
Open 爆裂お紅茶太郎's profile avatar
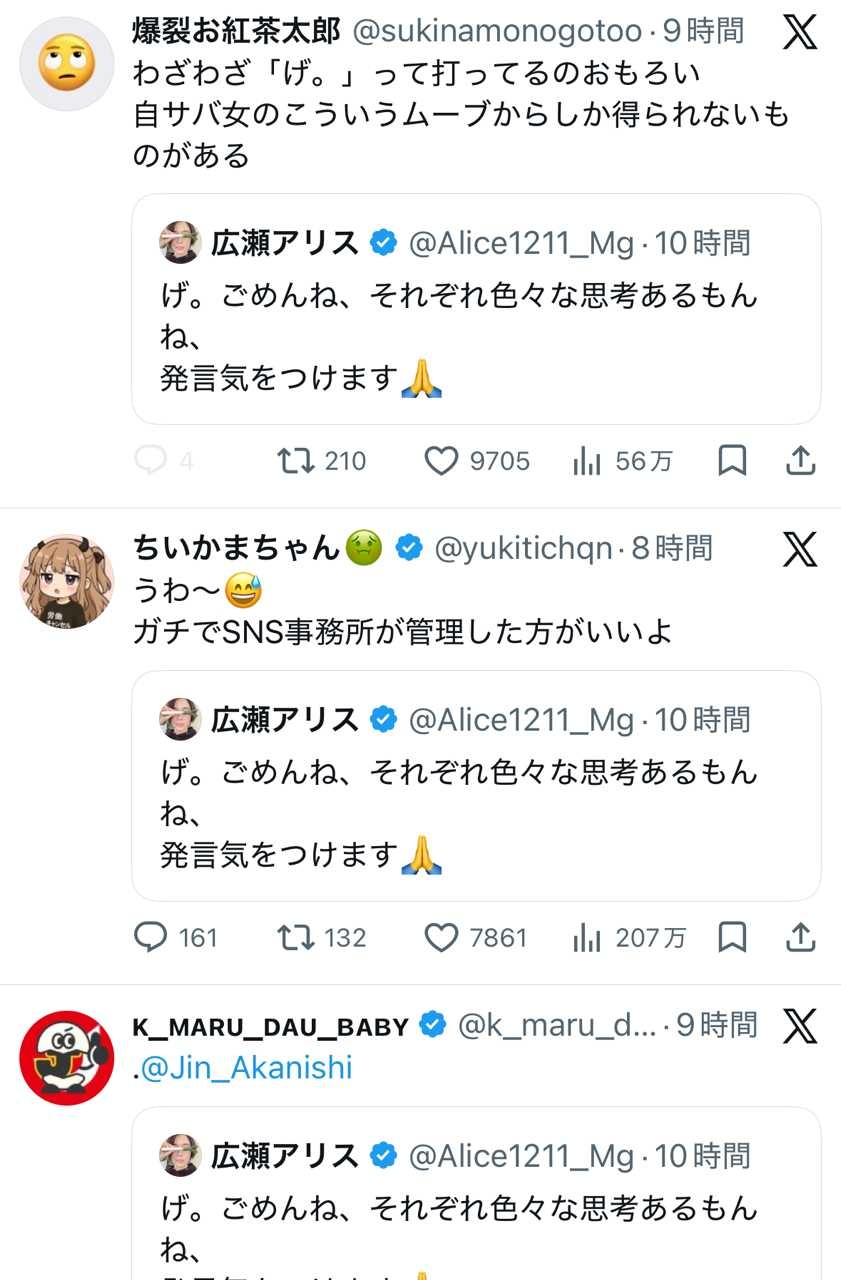pyautogui.click(x=67, y=64)
